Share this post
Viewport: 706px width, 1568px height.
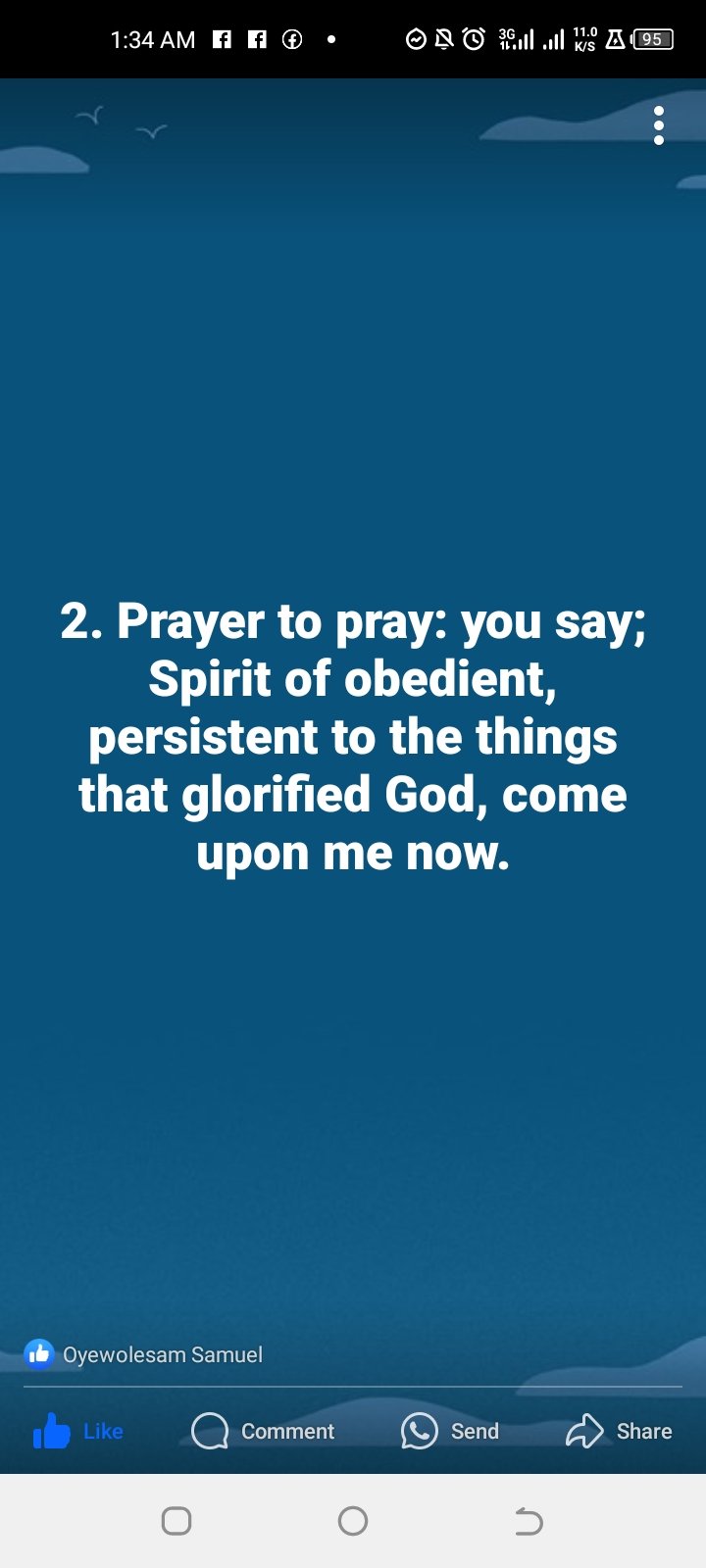click(x=619, y=1432)
